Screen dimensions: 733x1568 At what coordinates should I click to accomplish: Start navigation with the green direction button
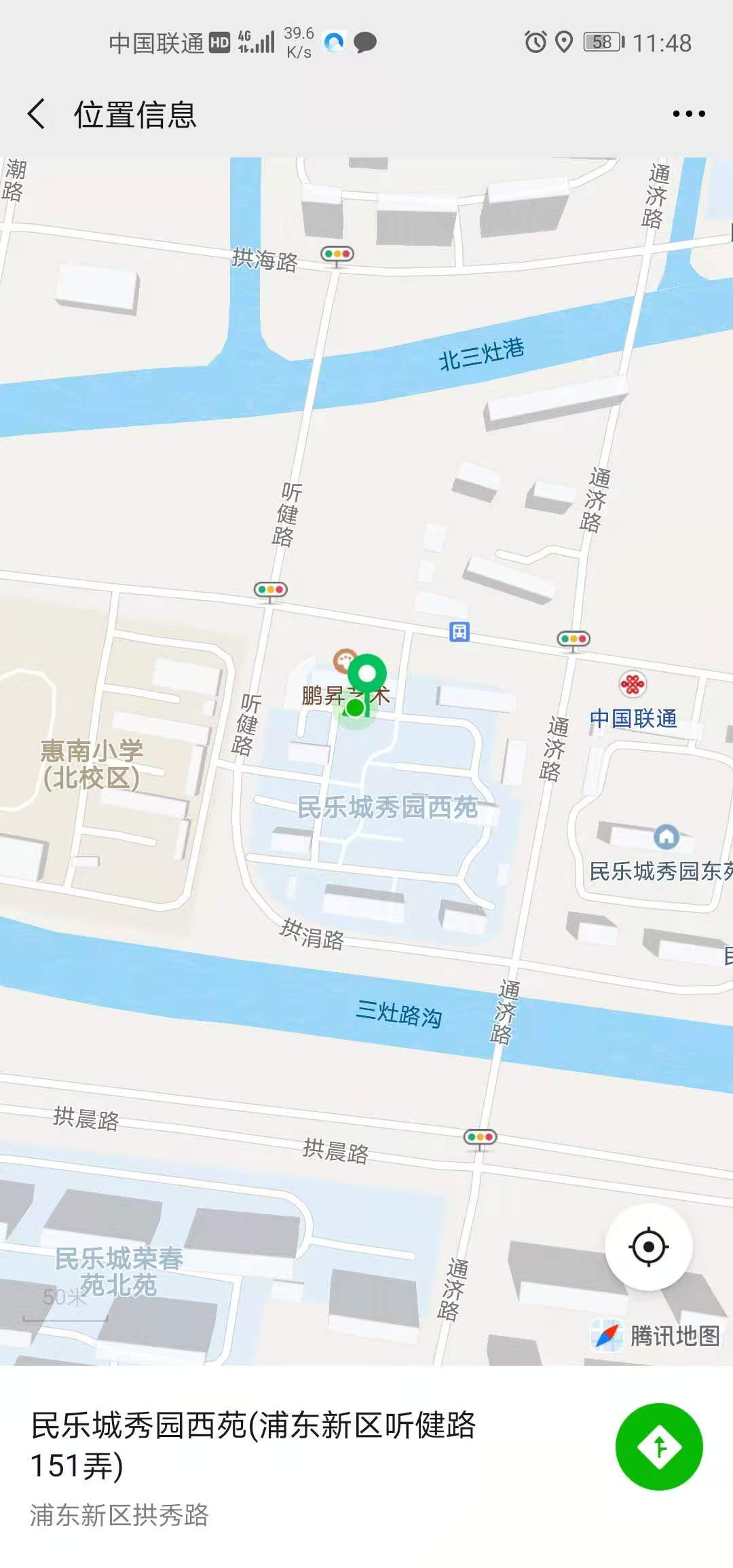(x=658, y=1446)
